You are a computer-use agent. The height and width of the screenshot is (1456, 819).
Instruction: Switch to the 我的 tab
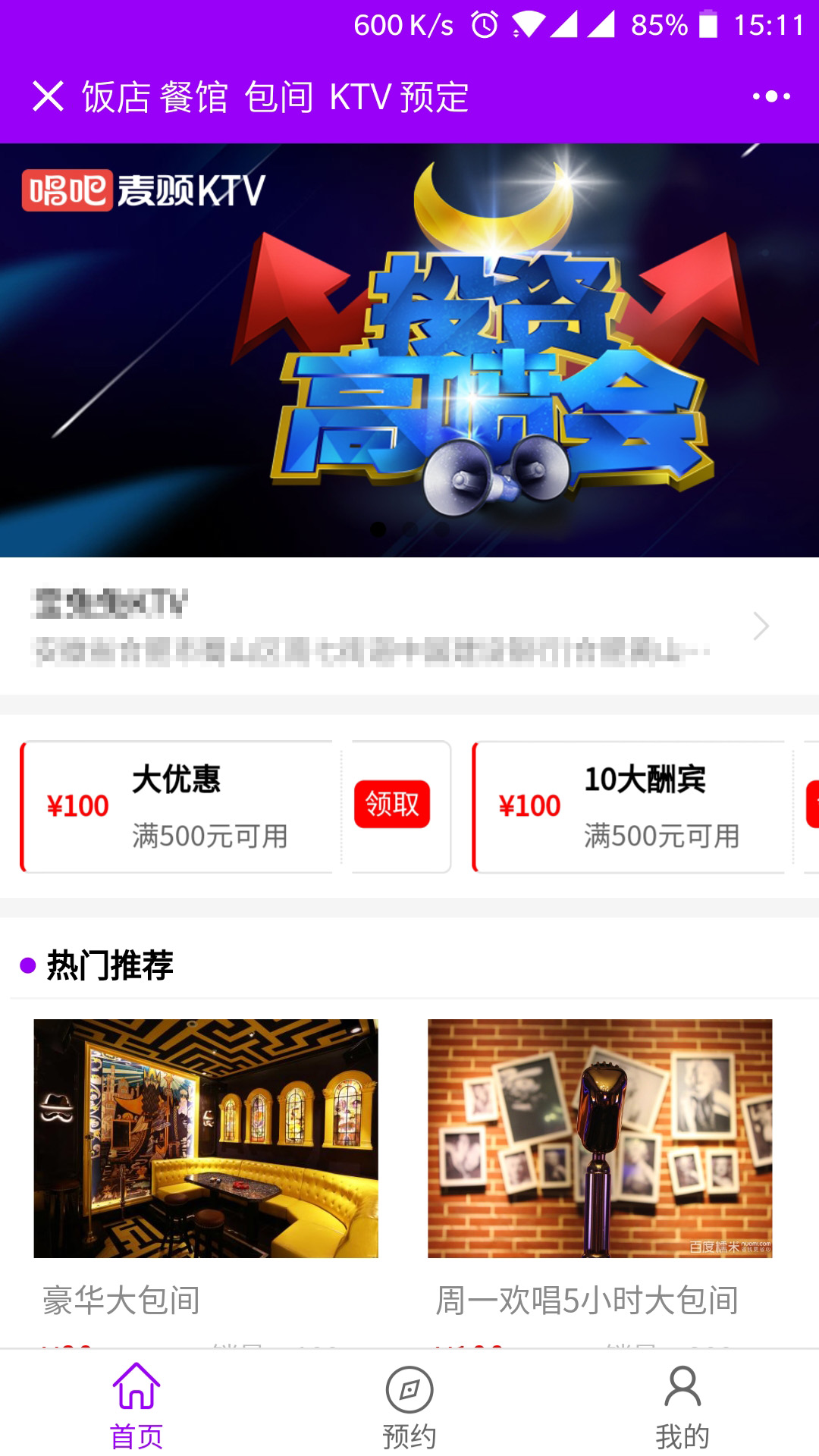[682, 1405]
